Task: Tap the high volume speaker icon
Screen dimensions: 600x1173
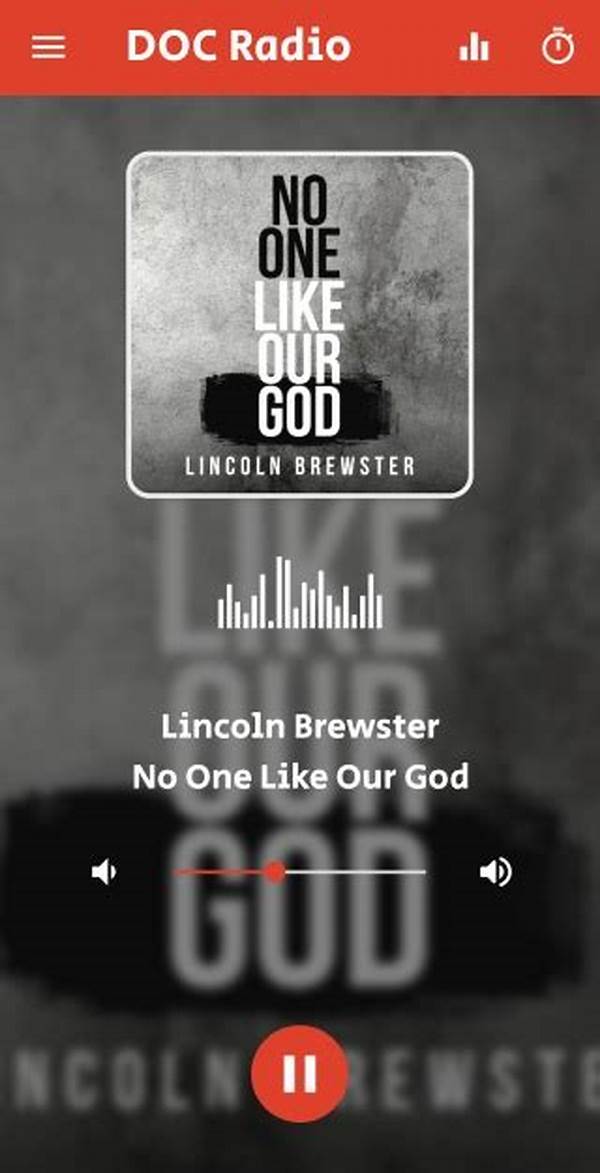Action: 495,872
